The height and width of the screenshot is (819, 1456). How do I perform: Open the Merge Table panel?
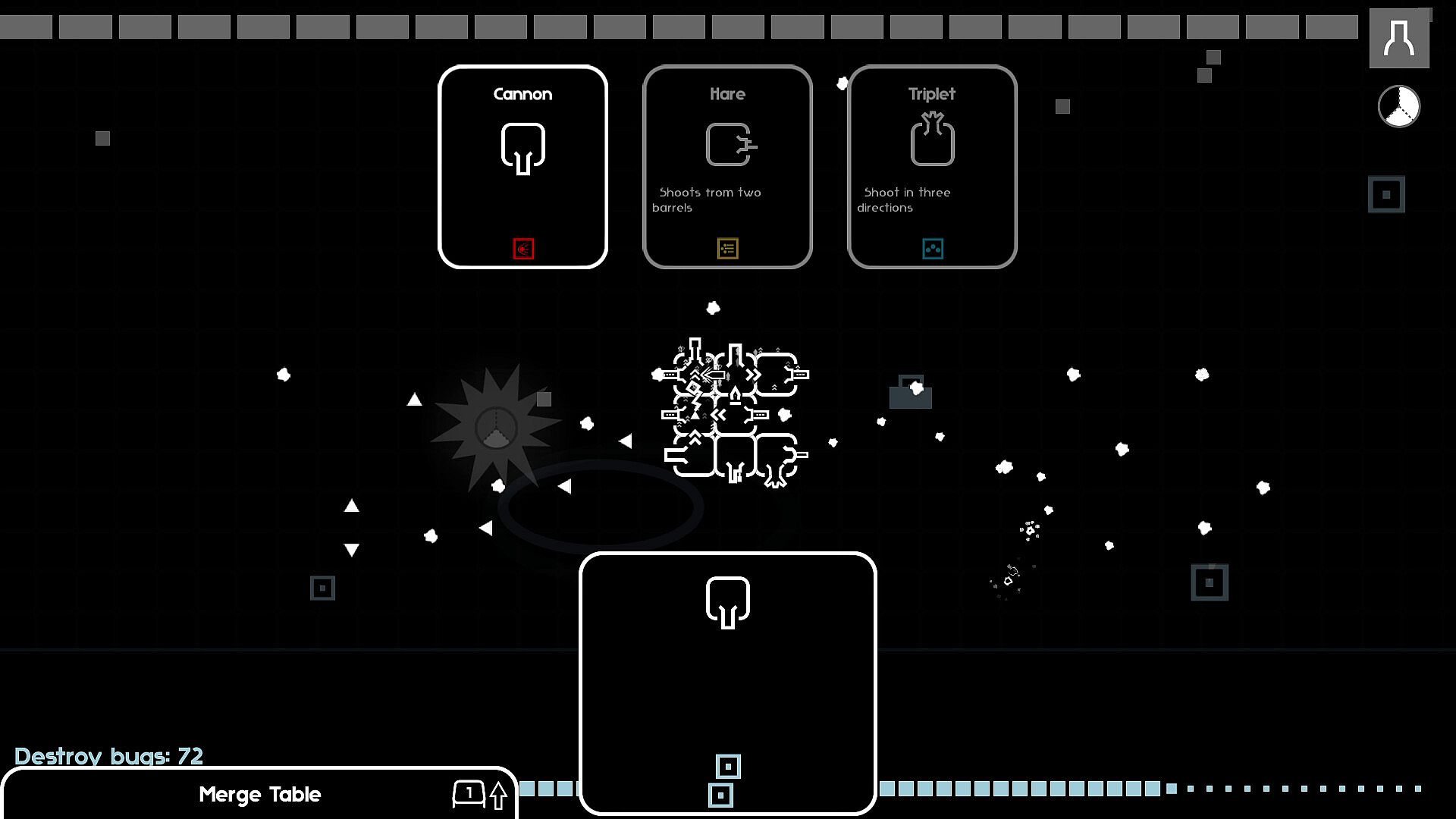[259, 794]
